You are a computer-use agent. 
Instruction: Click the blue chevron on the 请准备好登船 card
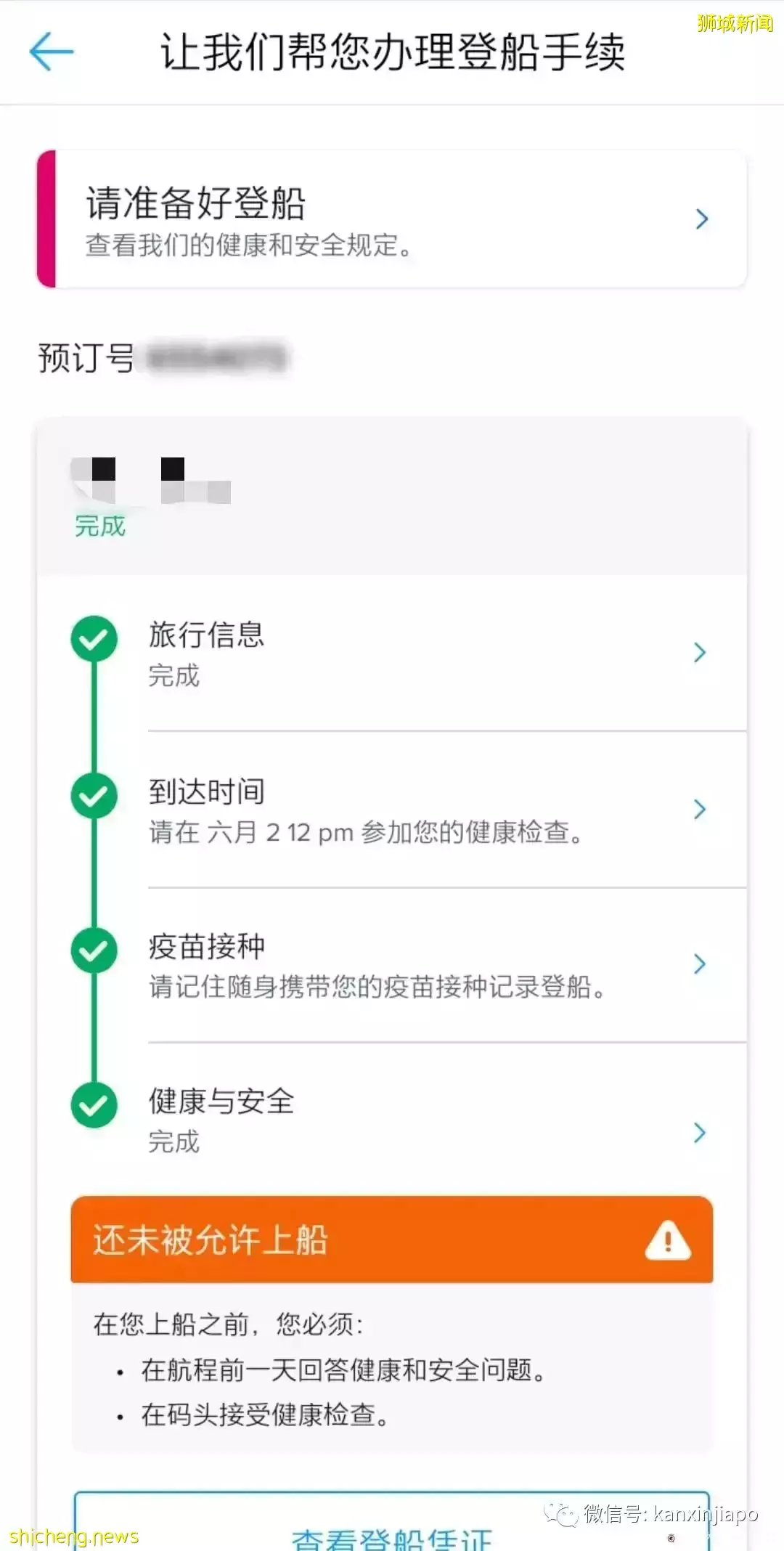(x=701, y=218)
